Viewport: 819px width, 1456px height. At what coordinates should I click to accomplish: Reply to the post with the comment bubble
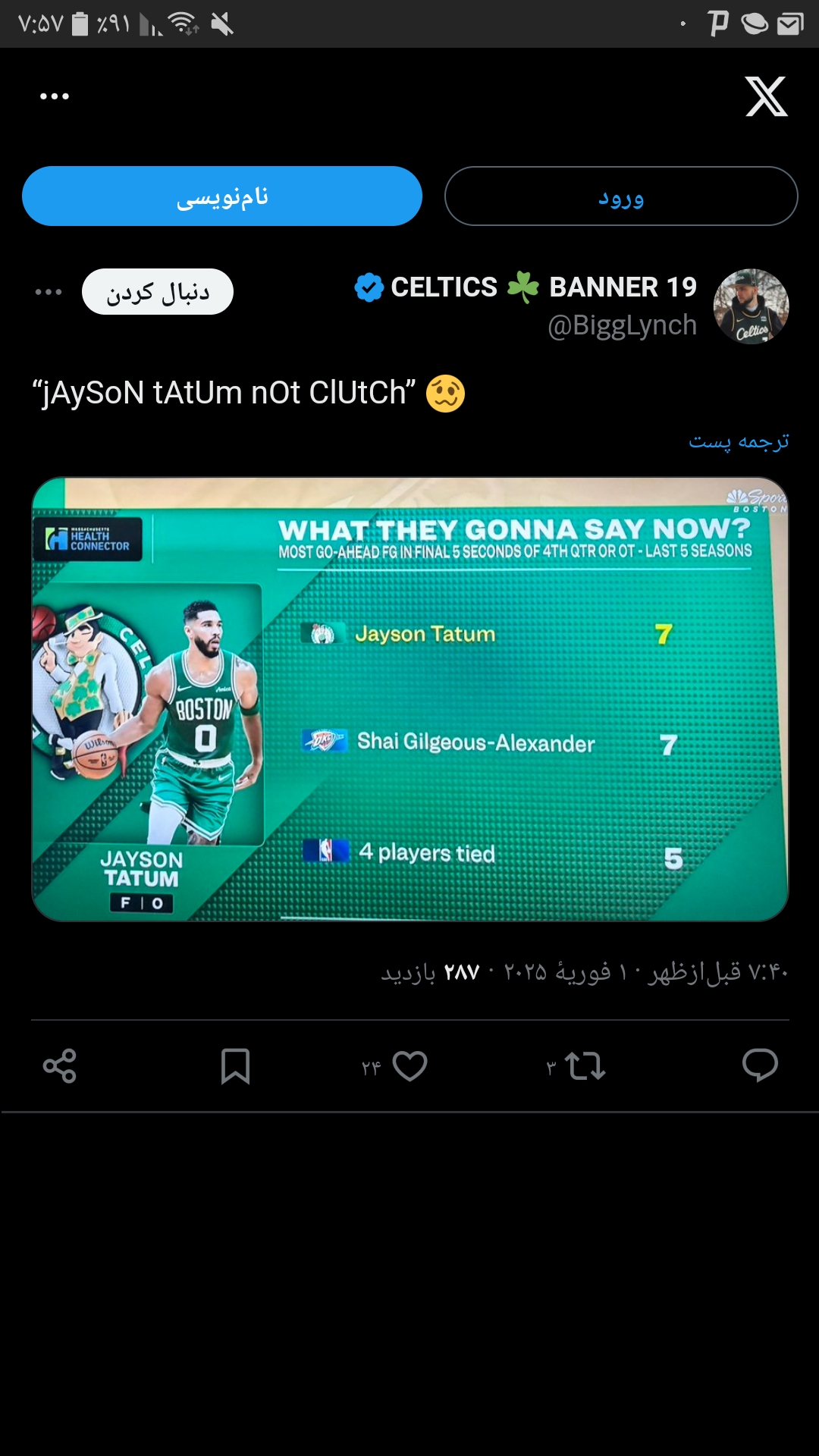coord(760,1065)
